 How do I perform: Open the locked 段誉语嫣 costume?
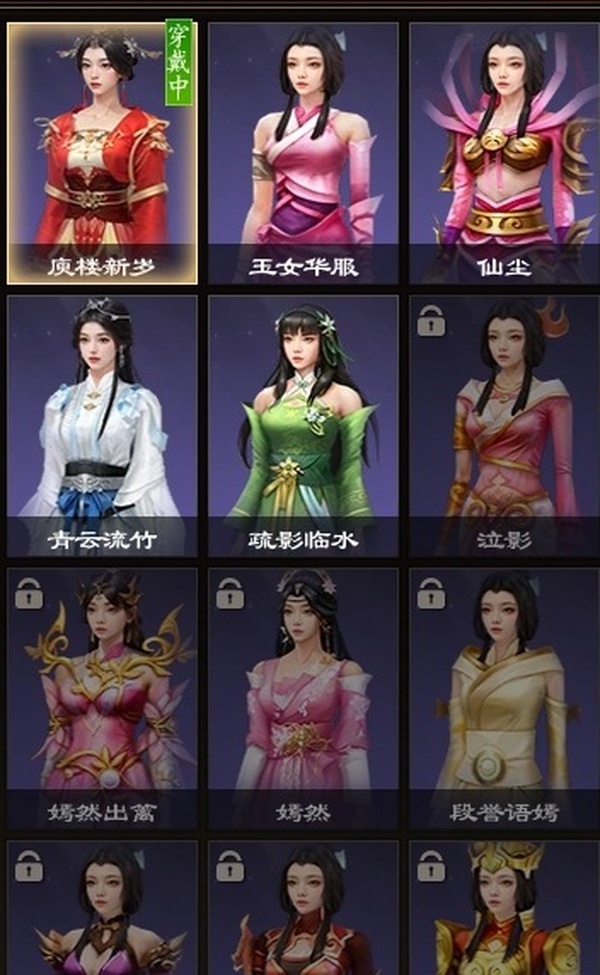pyautogui.click(x=503, y=697)
